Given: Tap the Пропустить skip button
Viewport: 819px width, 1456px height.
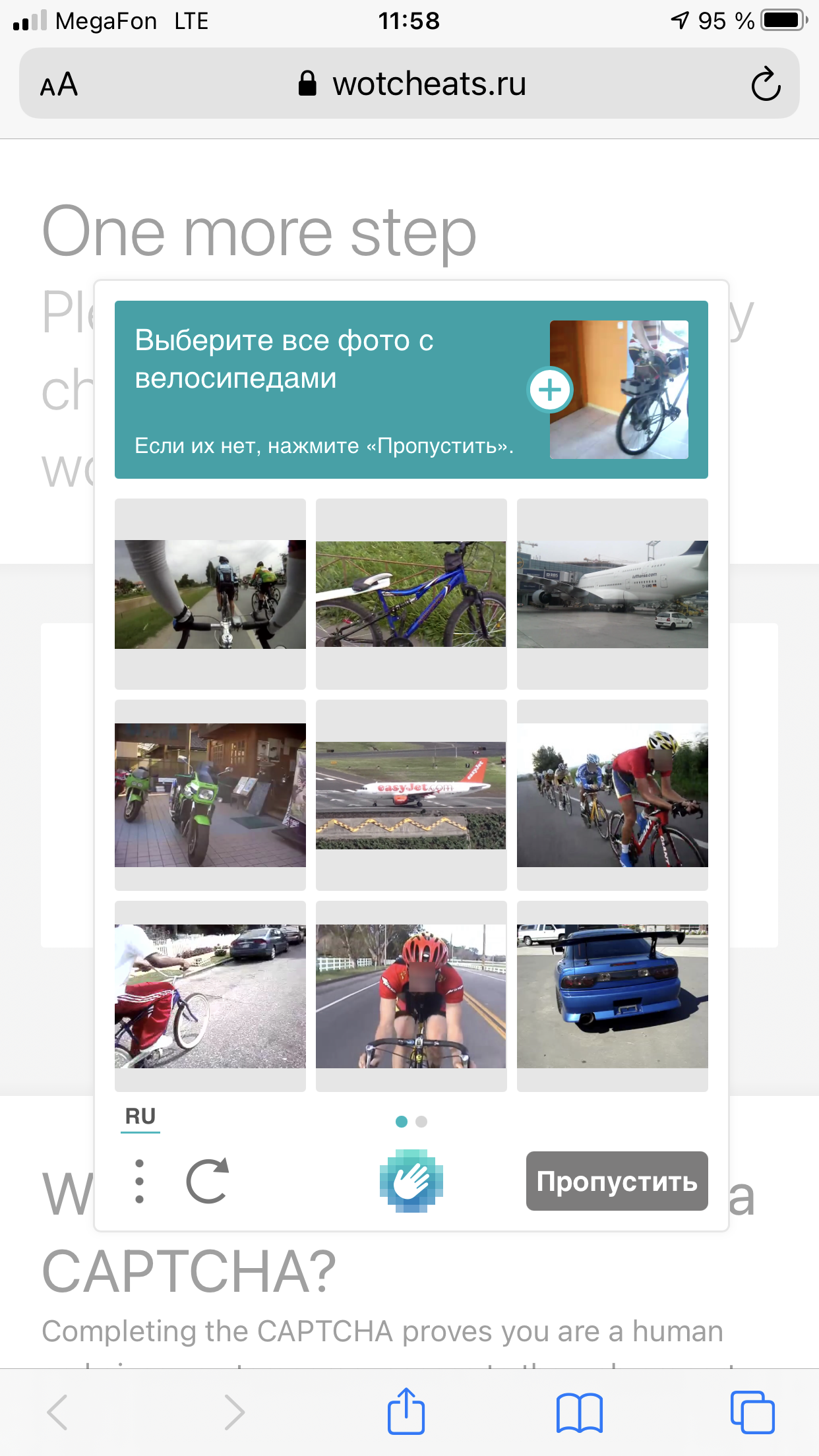Looking at the screenshot, I should (617, 1181).
